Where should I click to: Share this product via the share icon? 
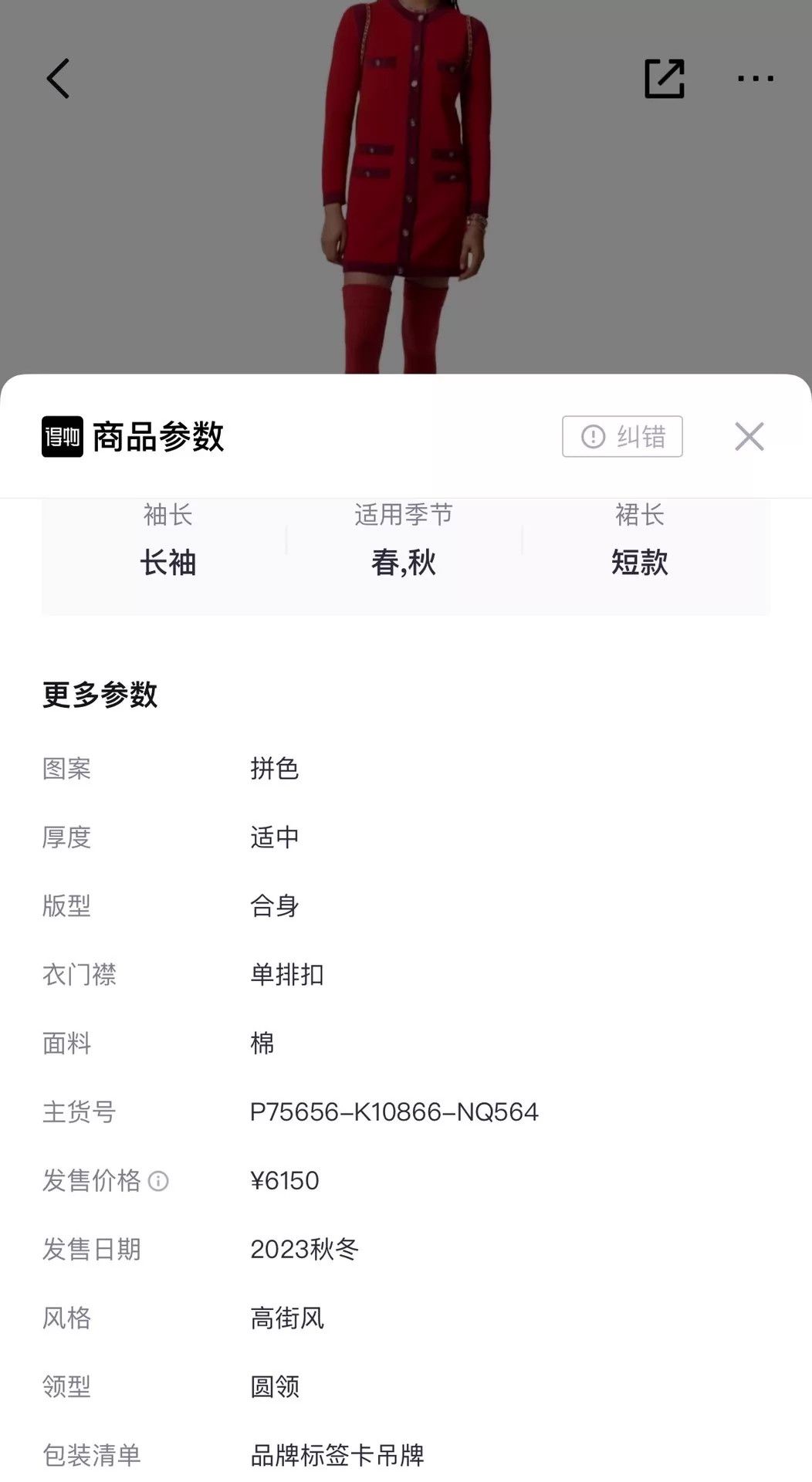[665, 79]
